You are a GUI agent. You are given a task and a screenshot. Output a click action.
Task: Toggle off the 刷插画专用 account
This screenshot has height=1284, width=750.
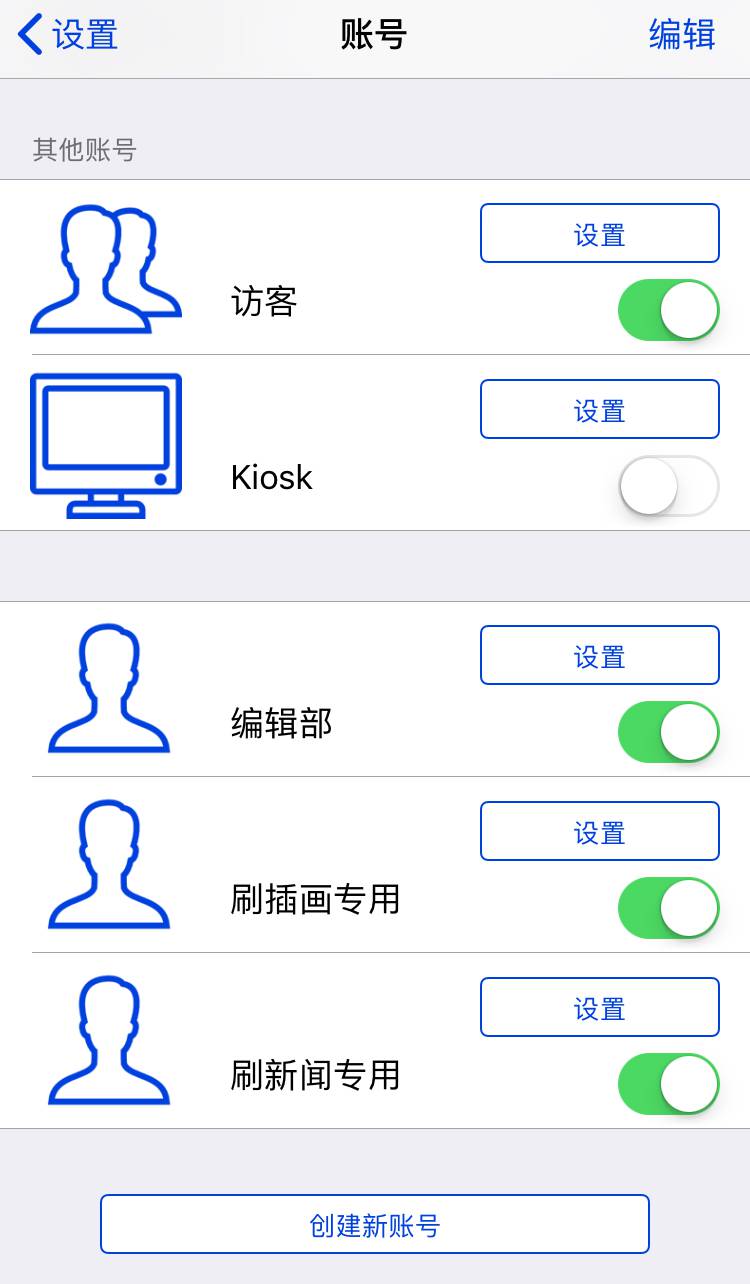click(x=668, y=908)
